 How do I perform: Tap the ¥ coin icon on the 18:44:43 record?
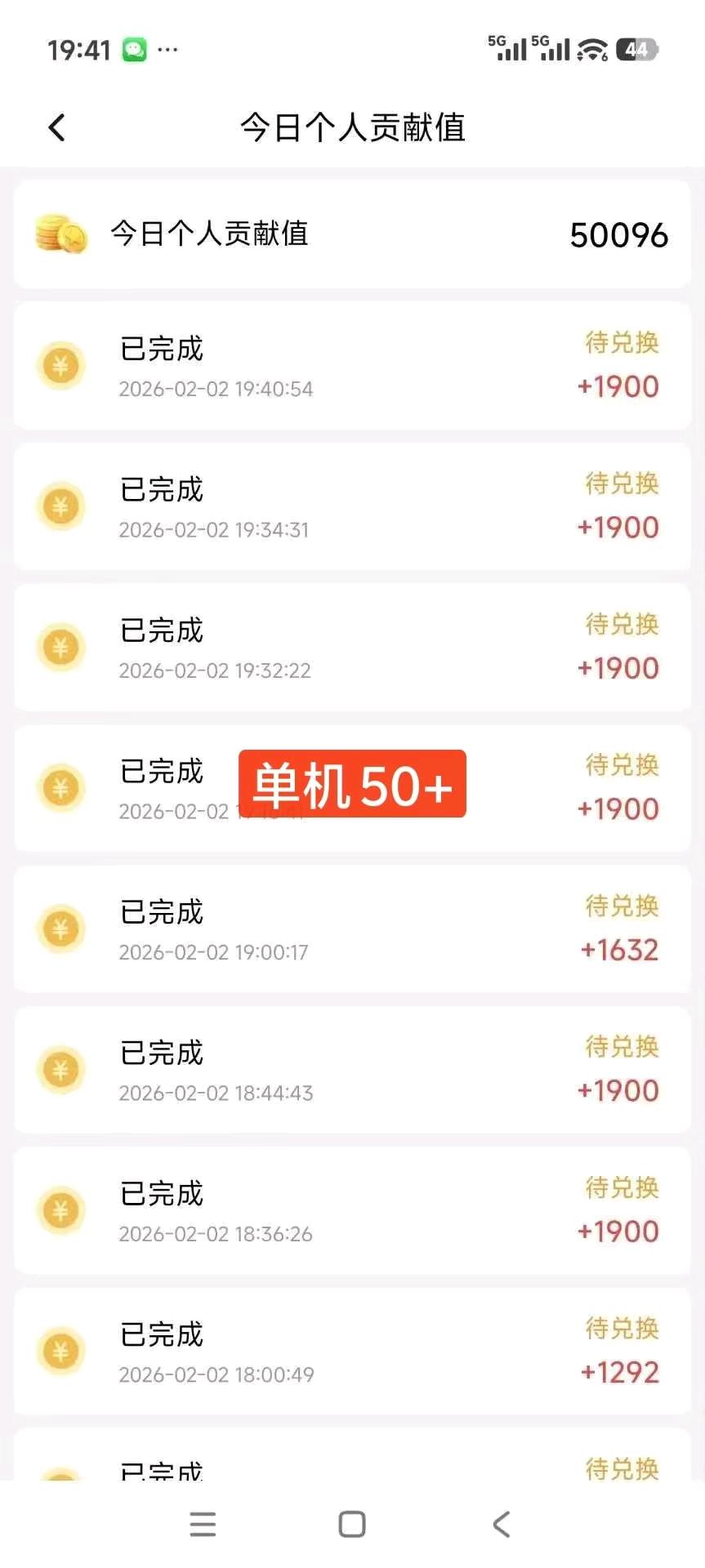pyautogui.click(x=61, y=1070)
